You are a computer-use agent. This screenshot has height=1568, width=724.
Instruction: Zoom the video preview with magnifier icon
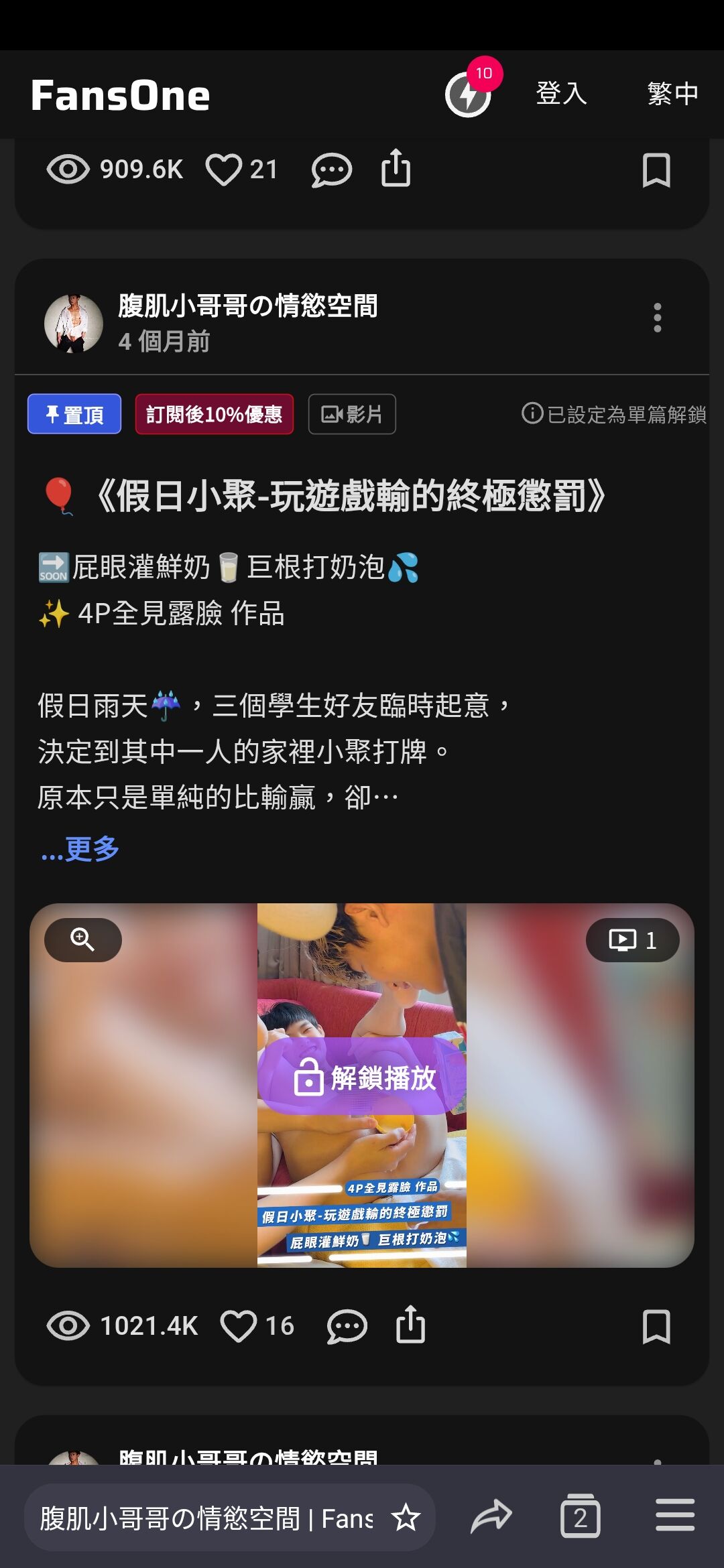tap(82, 939)
